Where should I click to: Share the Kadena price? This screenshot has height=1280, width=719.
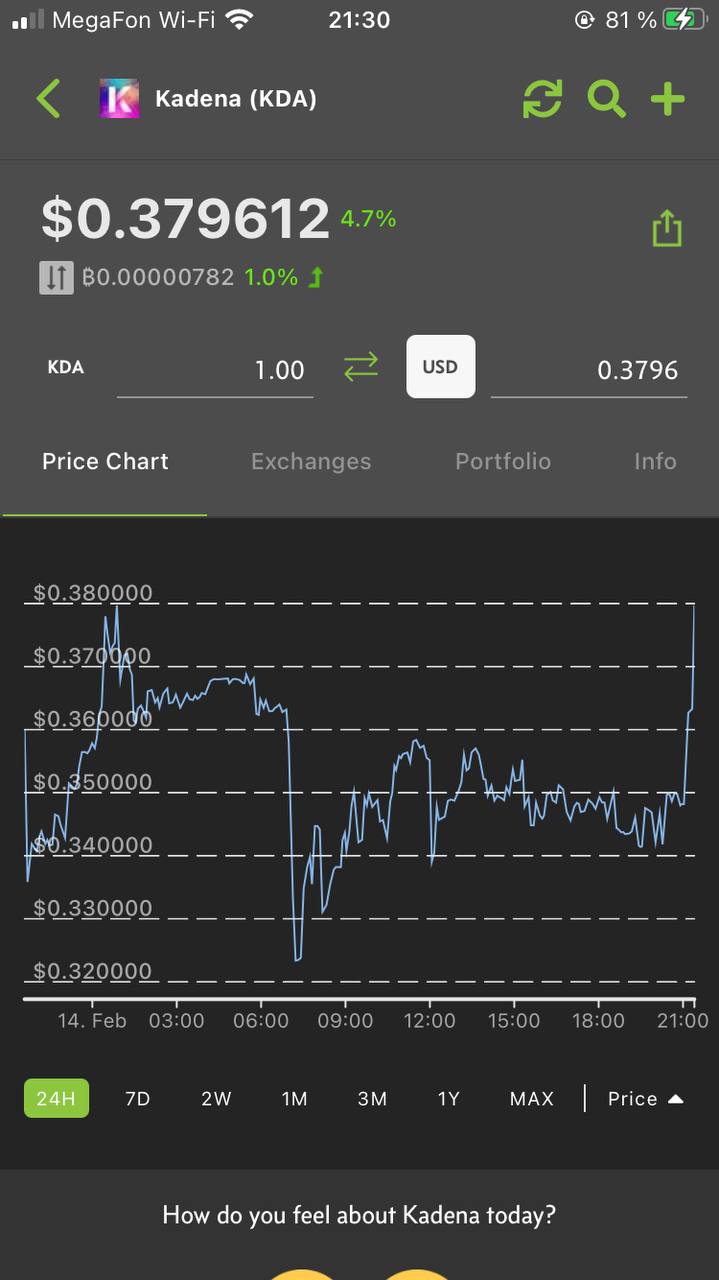[667, 228]
